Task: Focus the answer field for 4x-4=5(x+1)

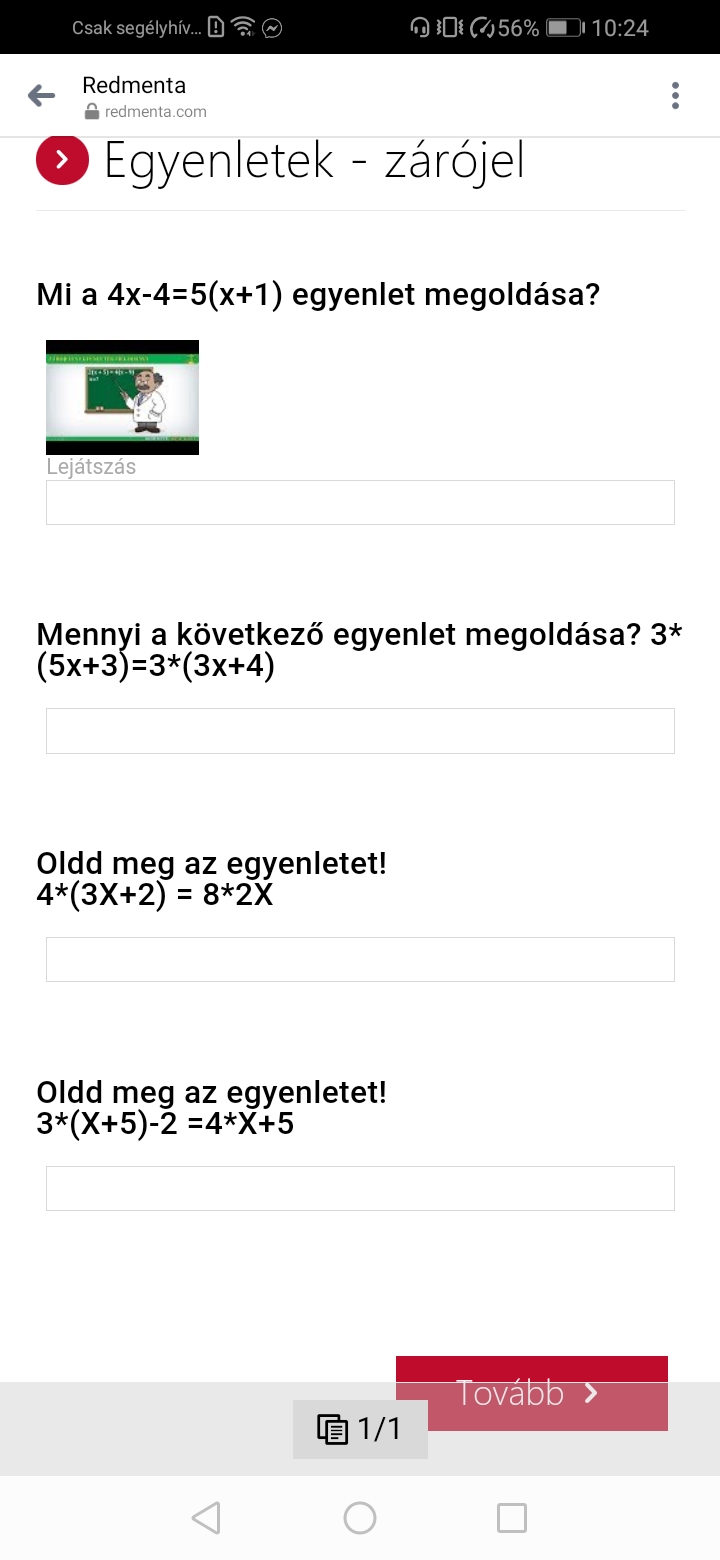Action: click(x=360, y=502)
